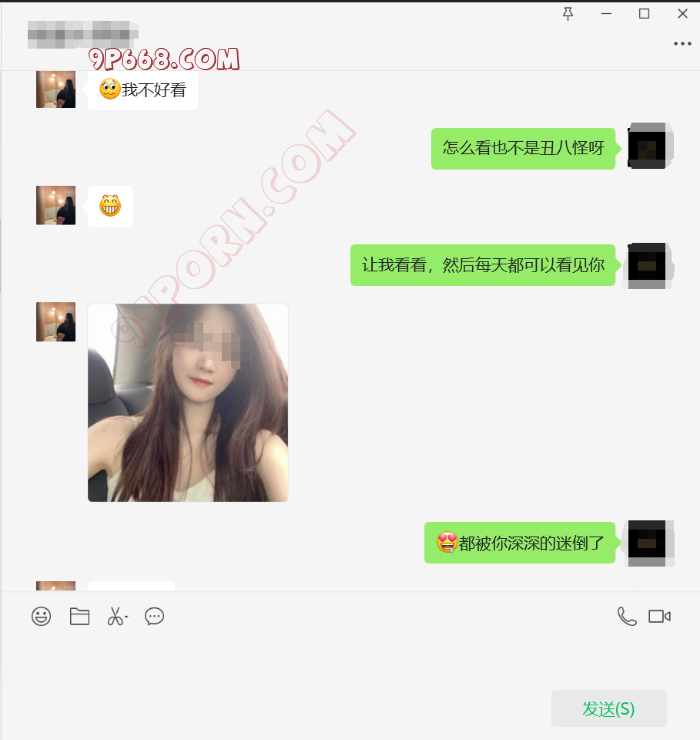
Task: Focus the message text input area
Action: (x=350, y=660)
